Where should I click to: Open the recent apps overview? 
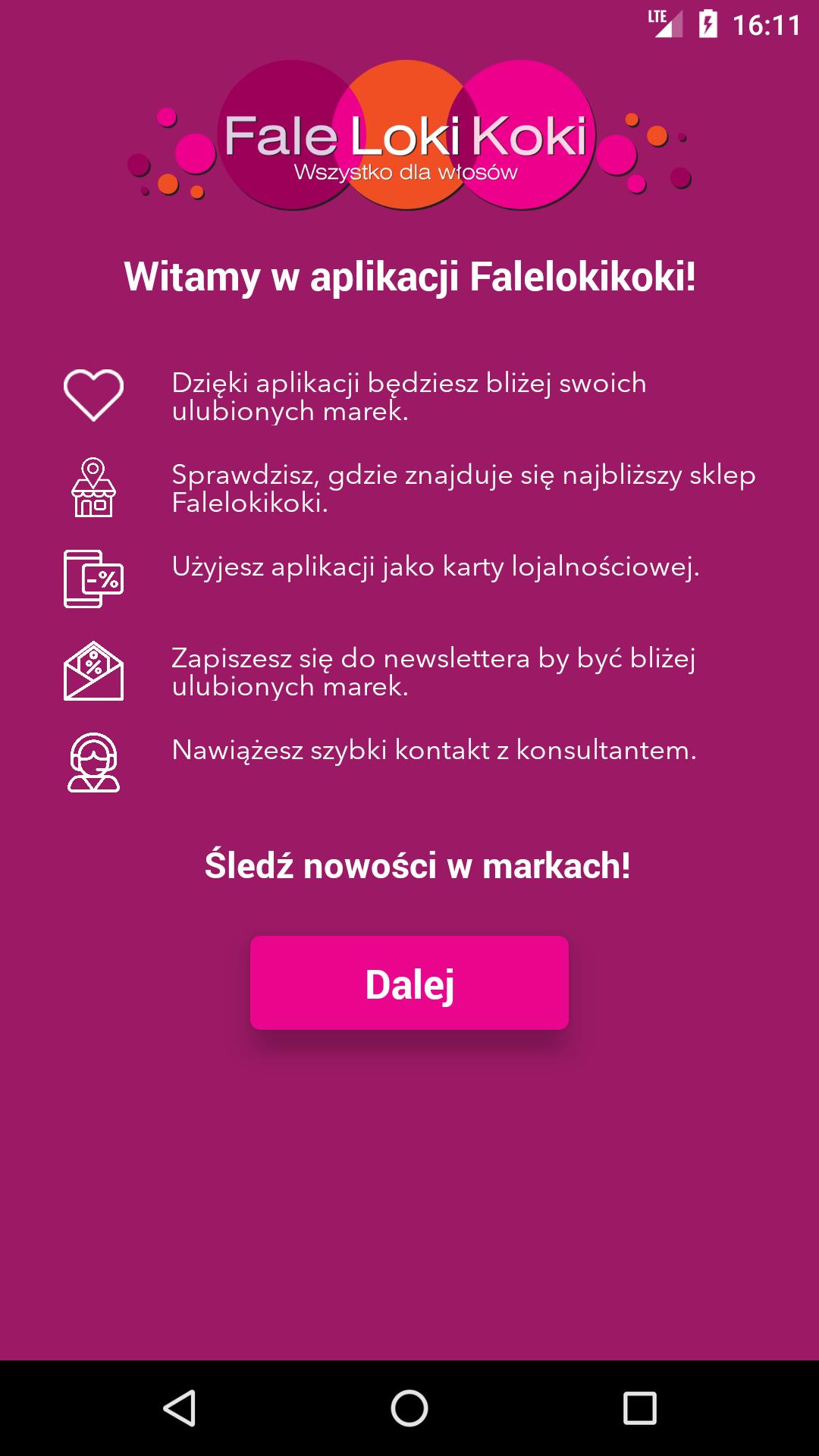click(639, 1408)
